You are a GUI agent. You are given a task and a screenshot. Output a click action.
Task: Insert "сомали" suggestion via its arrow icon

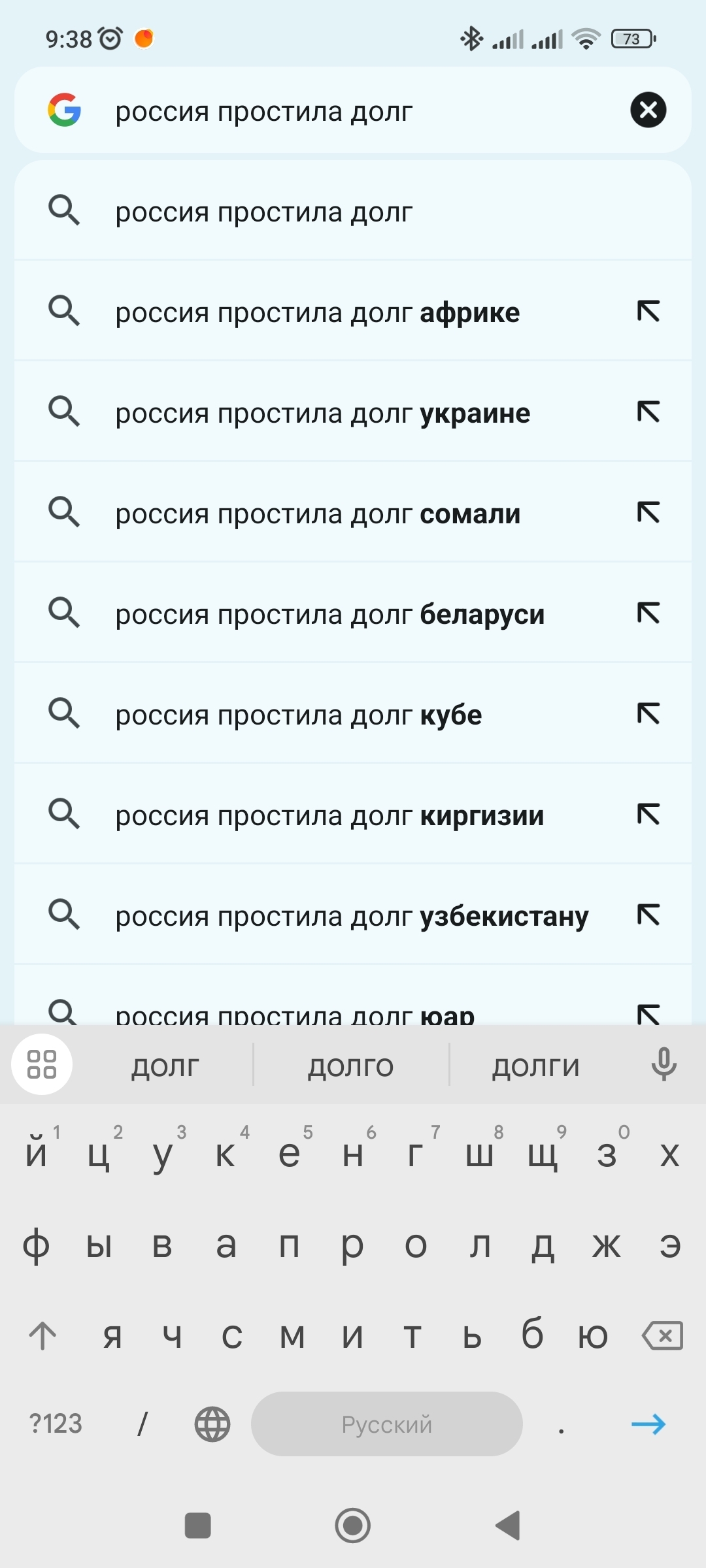[x=648, y=513]
